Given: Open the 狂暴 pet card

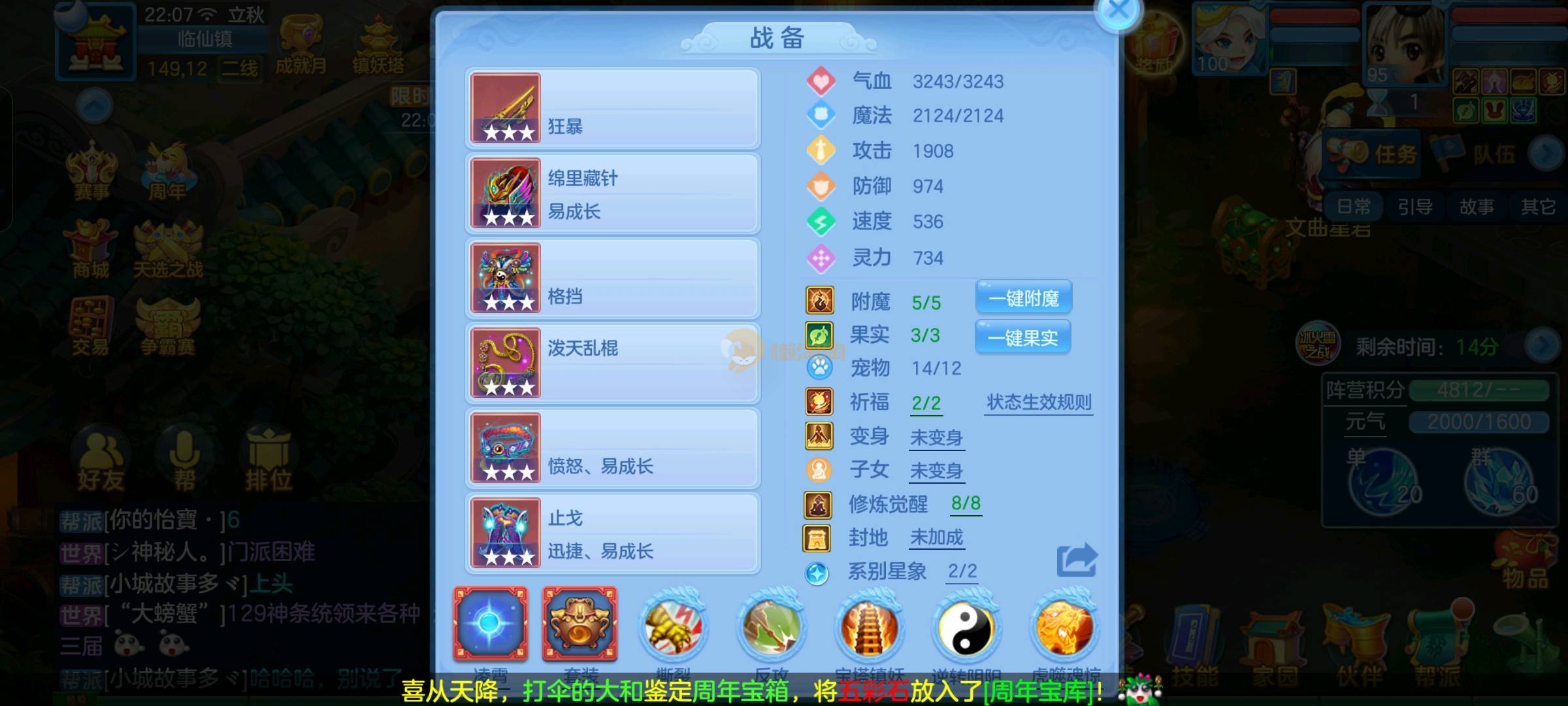Looking at the screenshot, I should 612,109.
